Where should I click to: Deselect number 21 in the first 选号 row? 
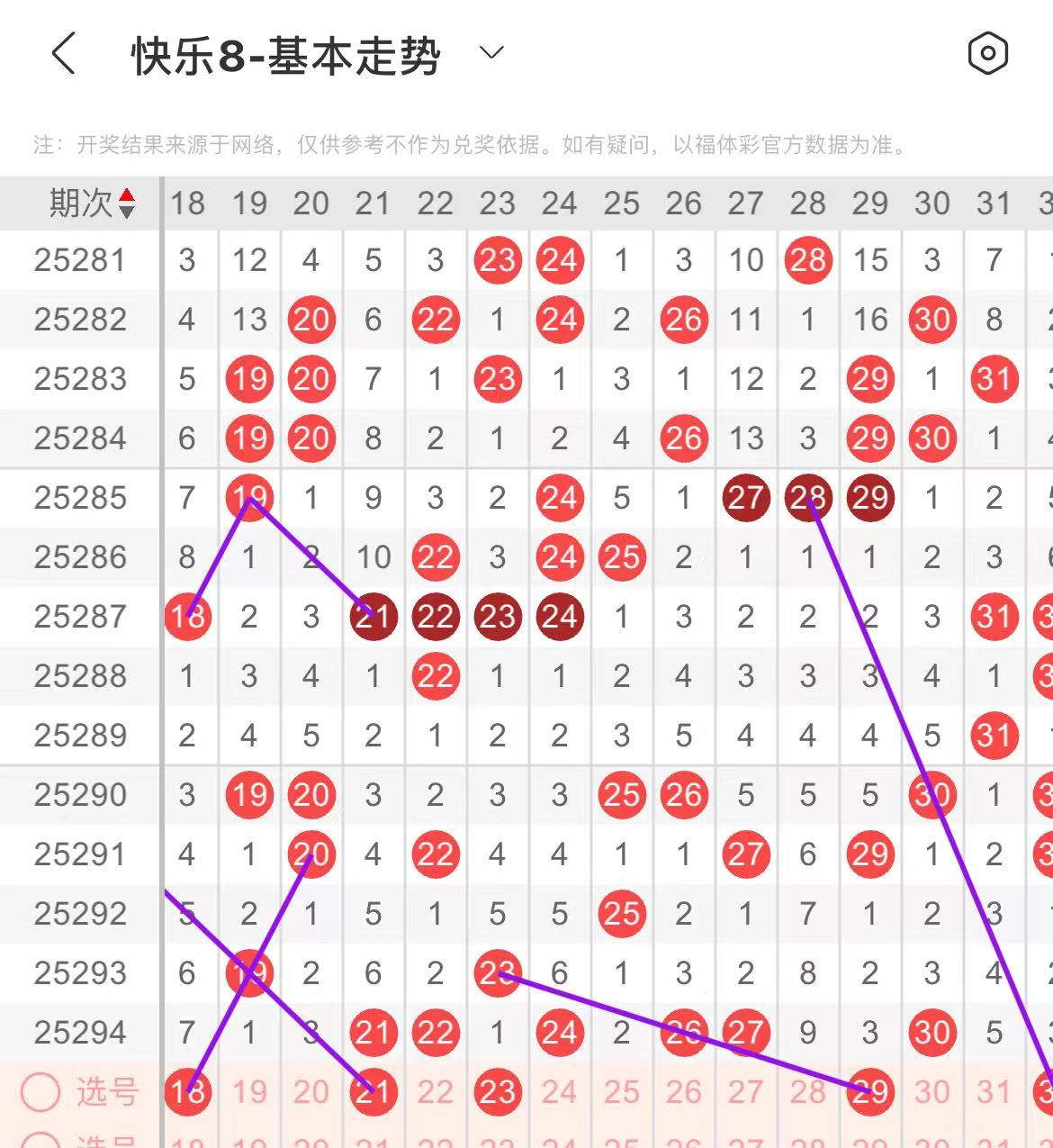coord(373,1092)
